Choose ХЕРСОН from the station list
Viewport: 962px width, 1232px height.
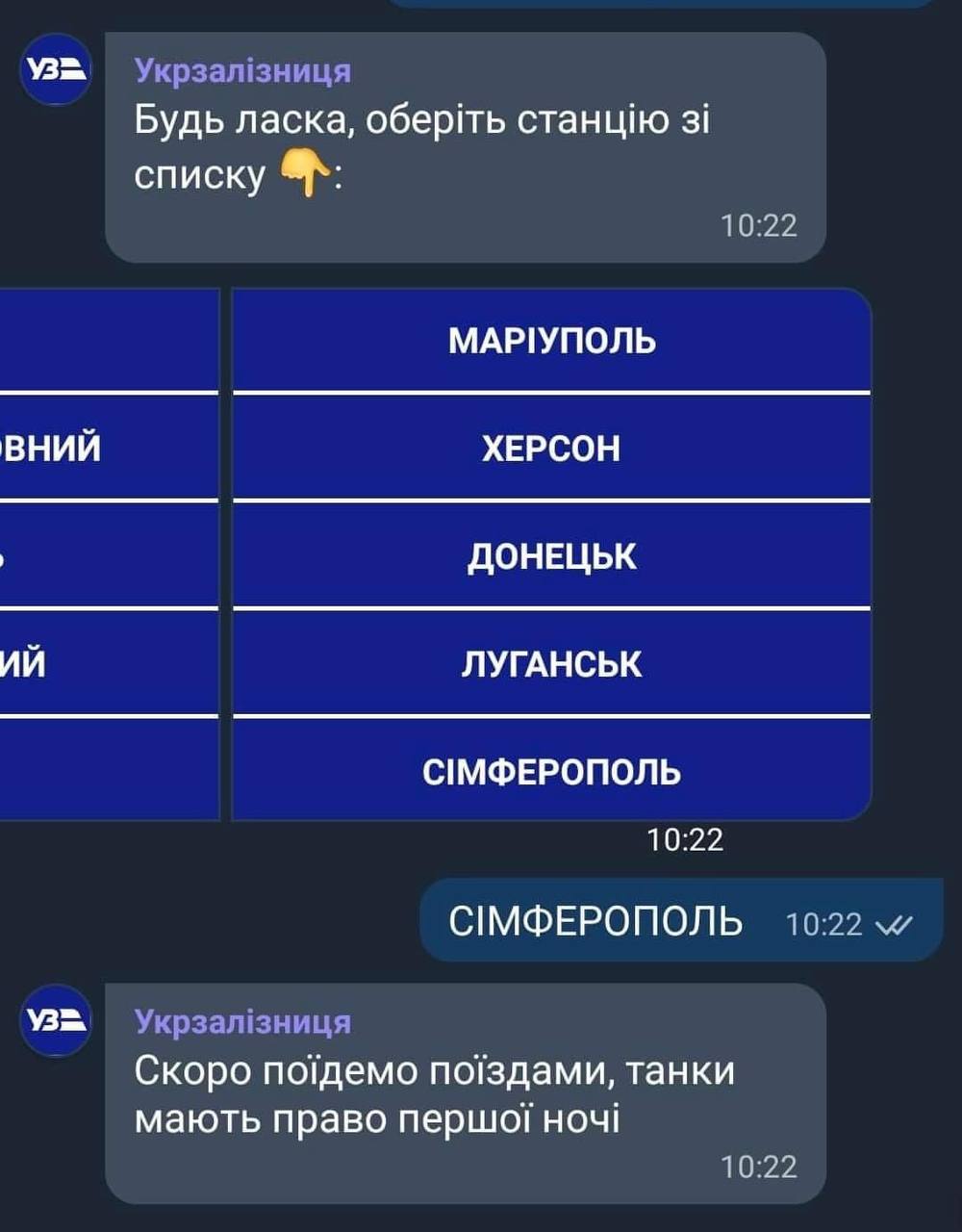[551, 449]
